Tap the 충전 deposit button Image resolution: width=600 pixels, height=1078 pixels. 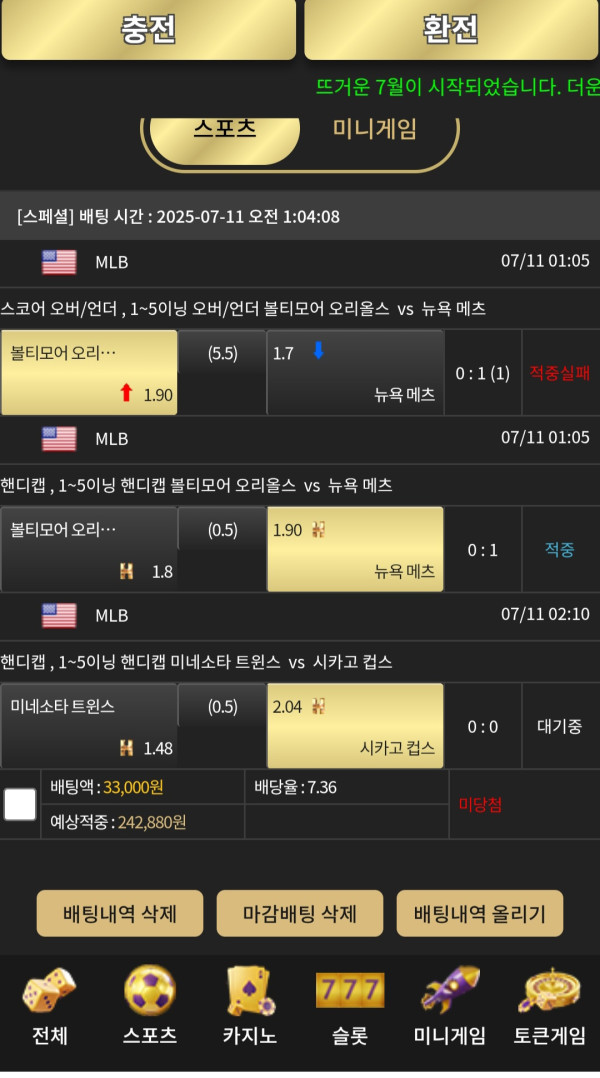[148, 29]
